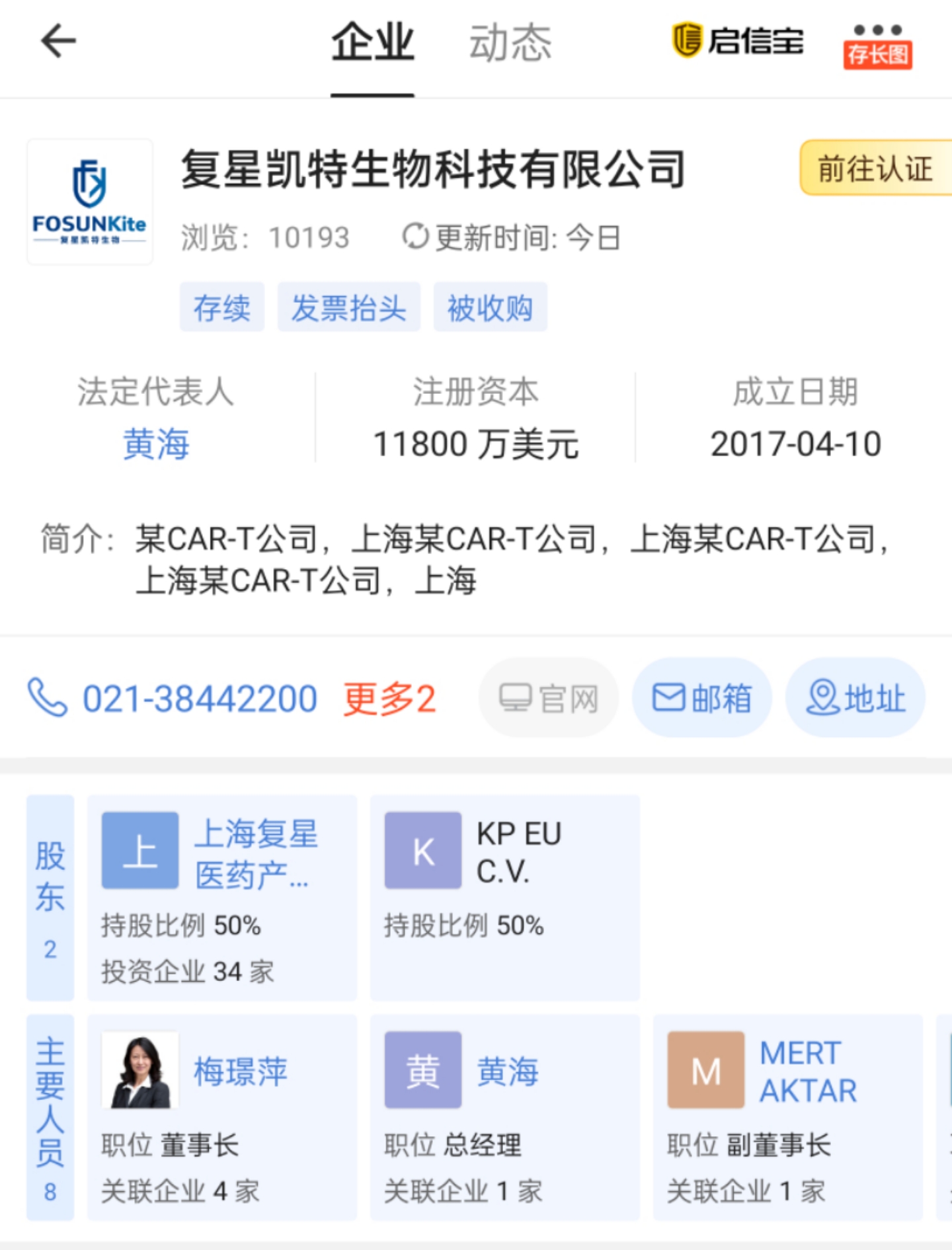View the 地址 address button
Screen dimensions: 952x1250
pyautogui.click(x=855, y=697)
